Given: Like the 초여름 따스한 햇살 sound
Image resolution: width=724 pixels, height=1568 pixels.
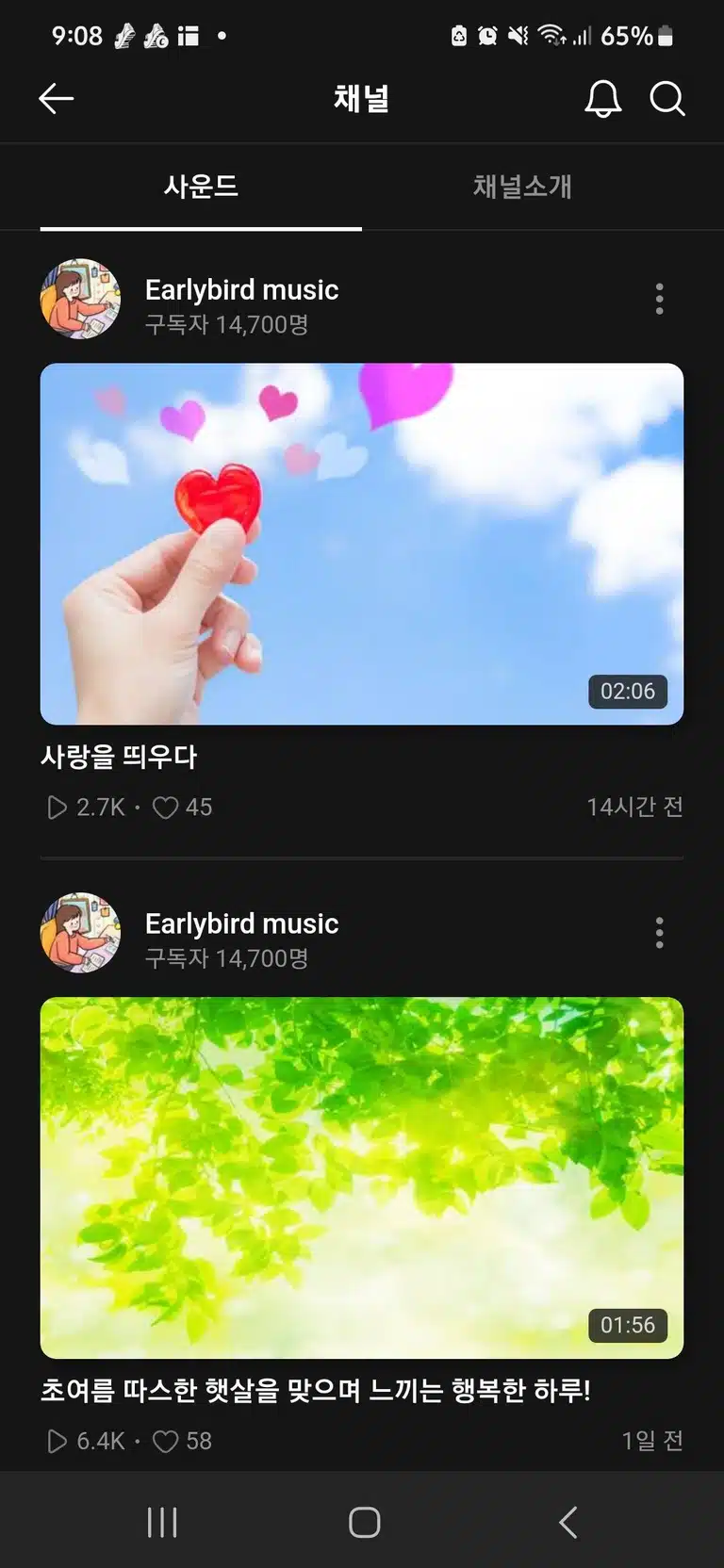Looking at the screenshot, I should tap(166, 1442).
